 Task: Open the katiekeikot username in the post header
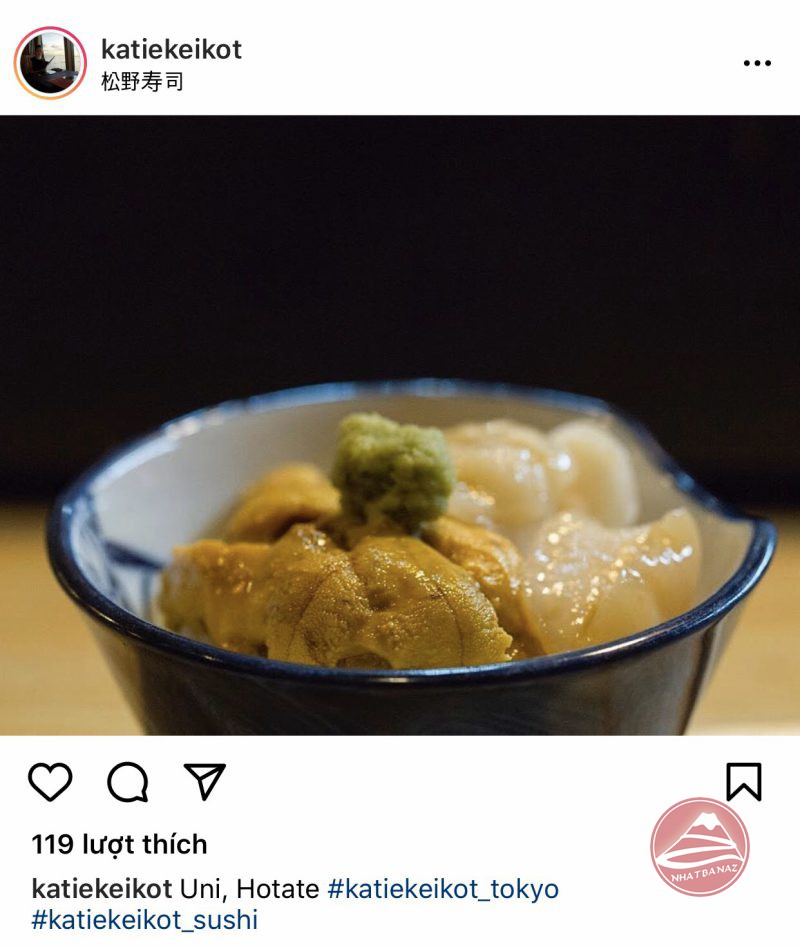click(x=171, y=49)
